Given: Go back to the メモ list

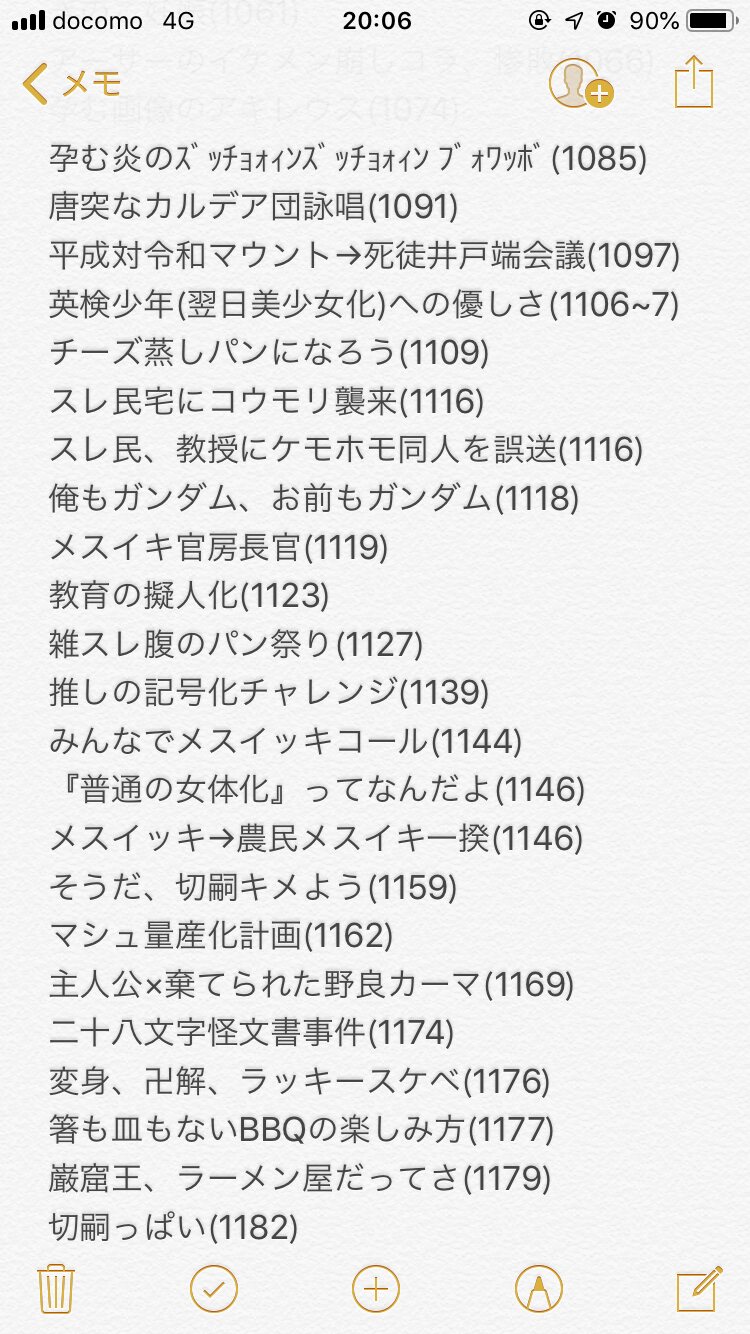Looking at the screenshot, I should coord(70,84).
